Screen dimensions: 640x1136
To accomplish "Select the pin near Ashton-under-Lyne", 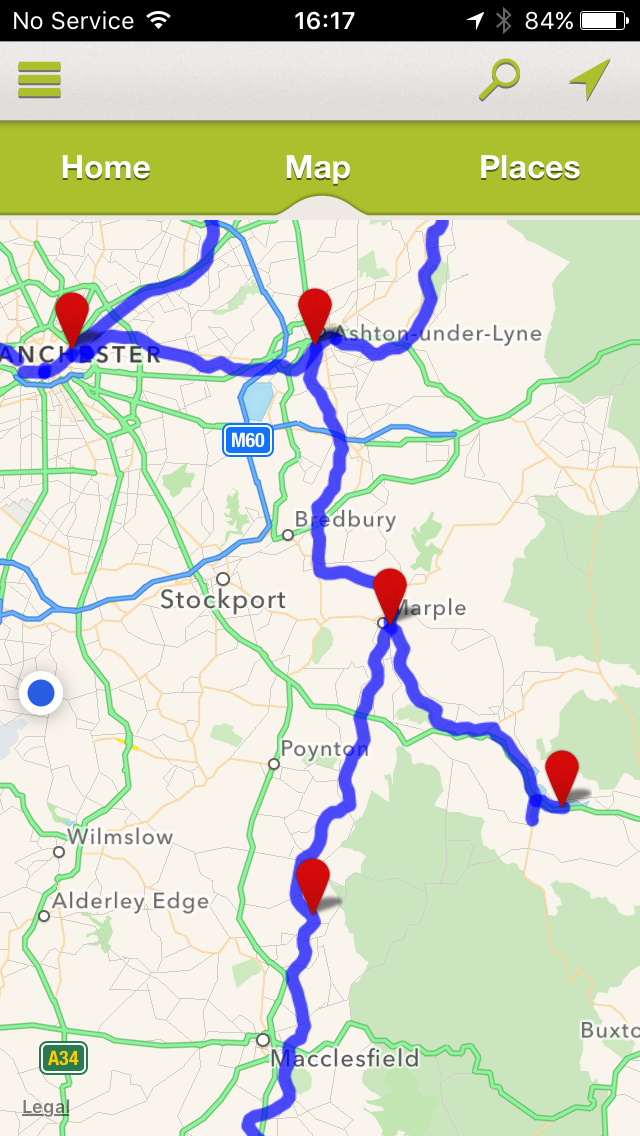I will click(315, 315).
